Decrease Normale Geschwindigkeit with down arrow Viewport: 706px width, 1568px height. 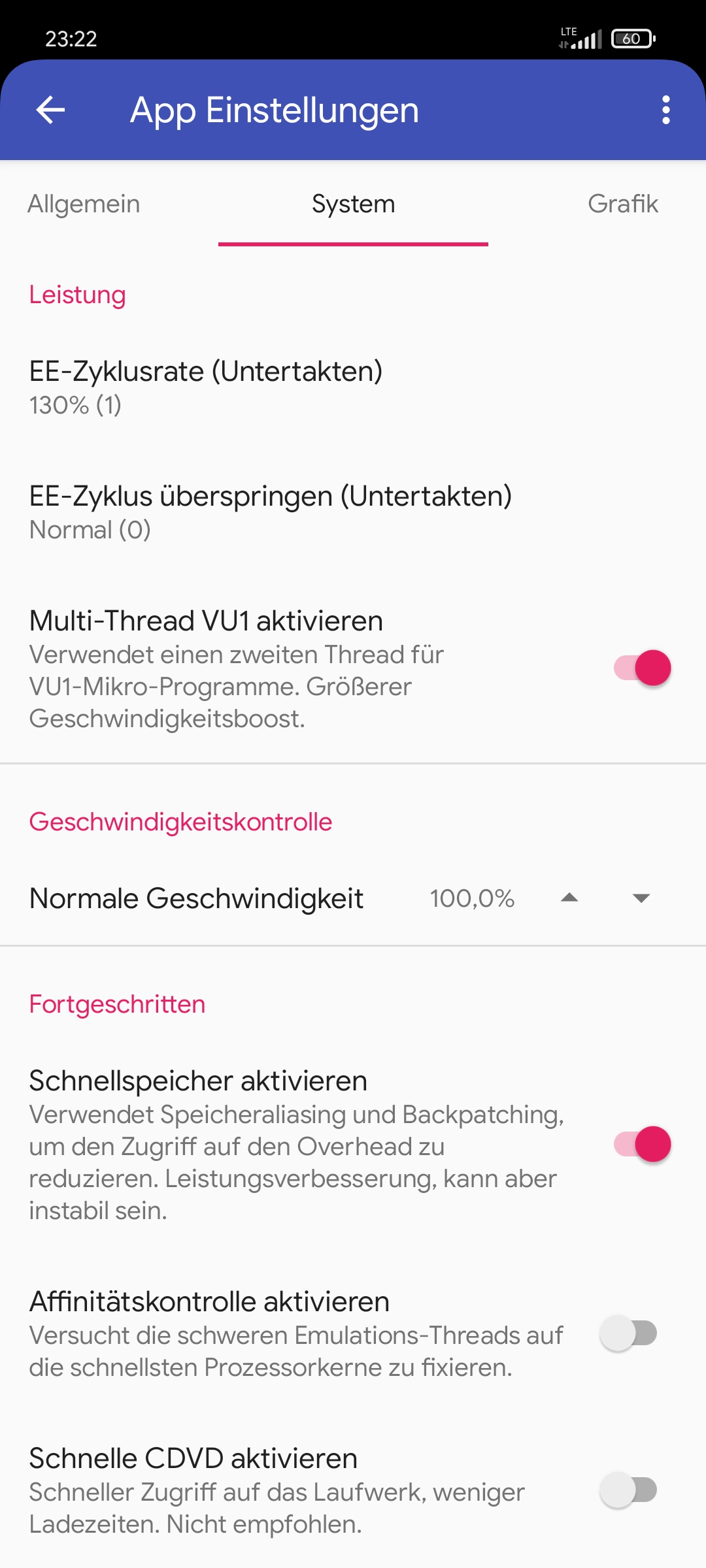tap(641, 898)
